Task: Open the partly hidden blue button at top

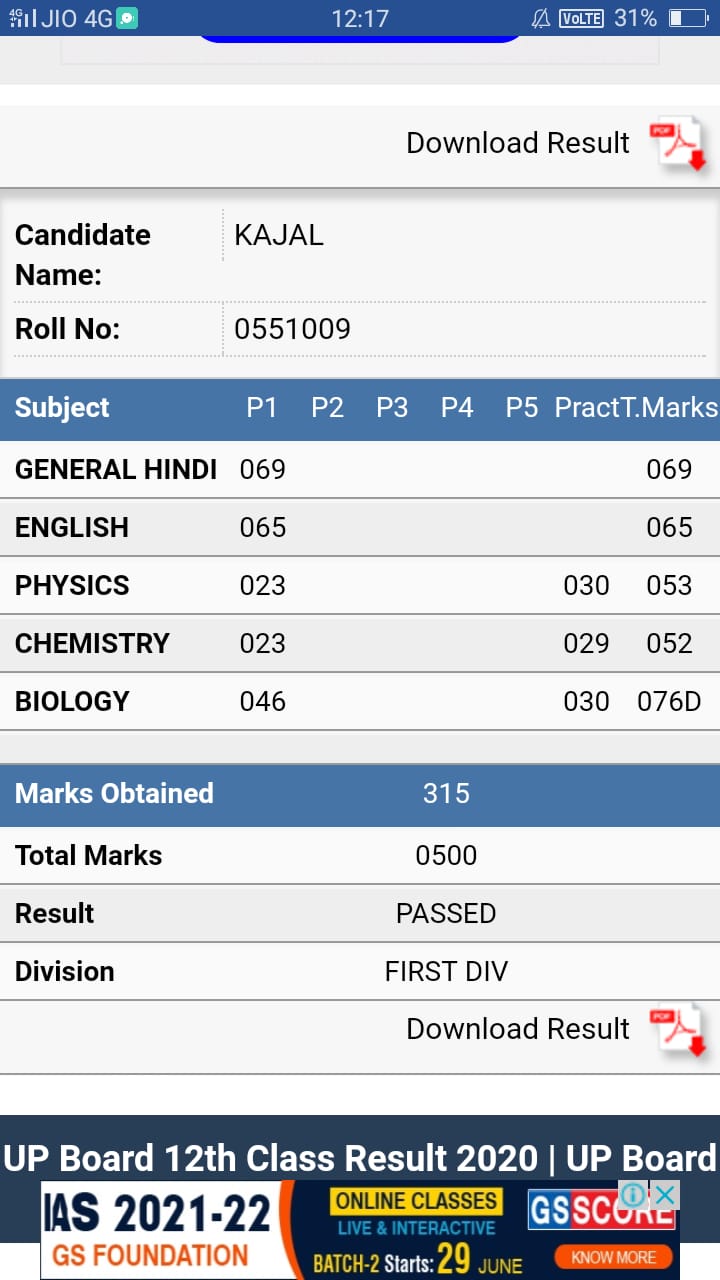Action: [x=360, y=38]
